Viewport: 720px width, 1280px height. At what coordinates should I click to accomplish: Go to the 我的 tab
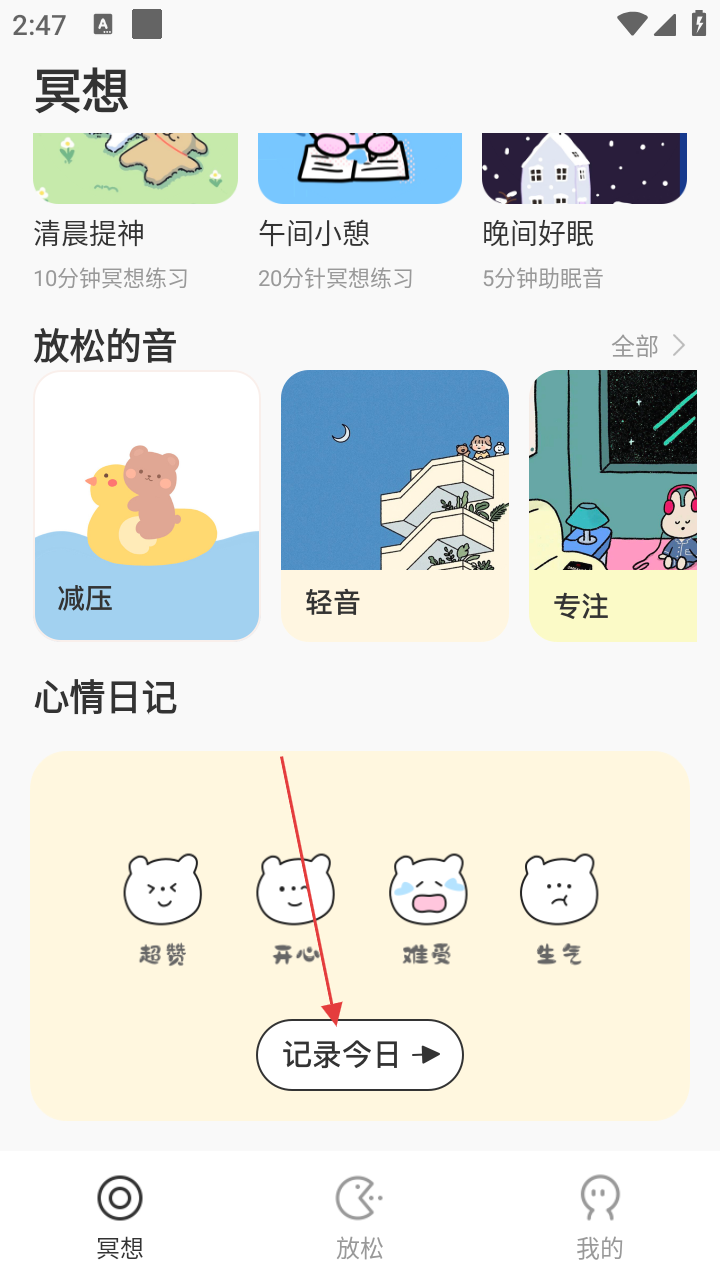600,1215
